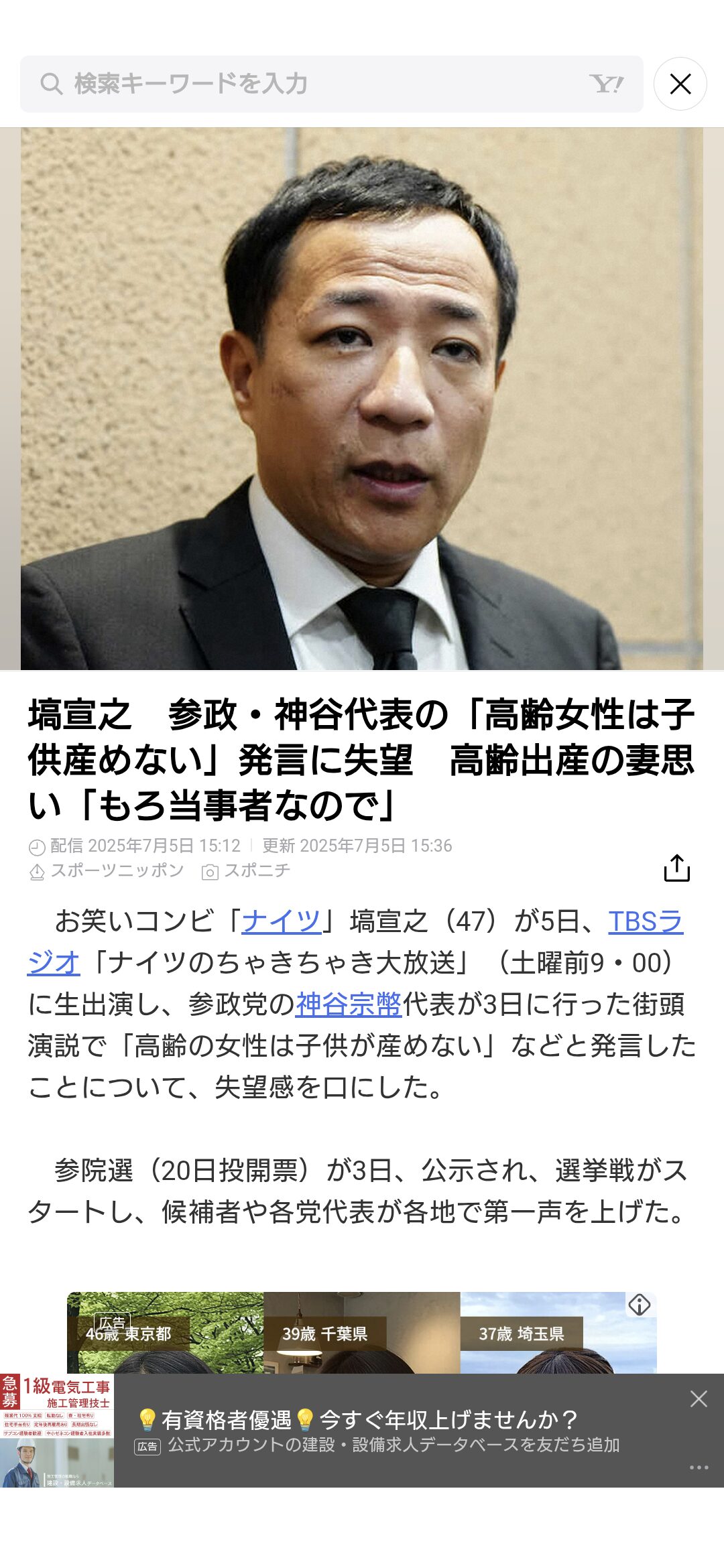The width and height of the screenshot is (724, 1568).
Task: Open the 神谷宗幣 link
Action: click(x=349, y=1004)
